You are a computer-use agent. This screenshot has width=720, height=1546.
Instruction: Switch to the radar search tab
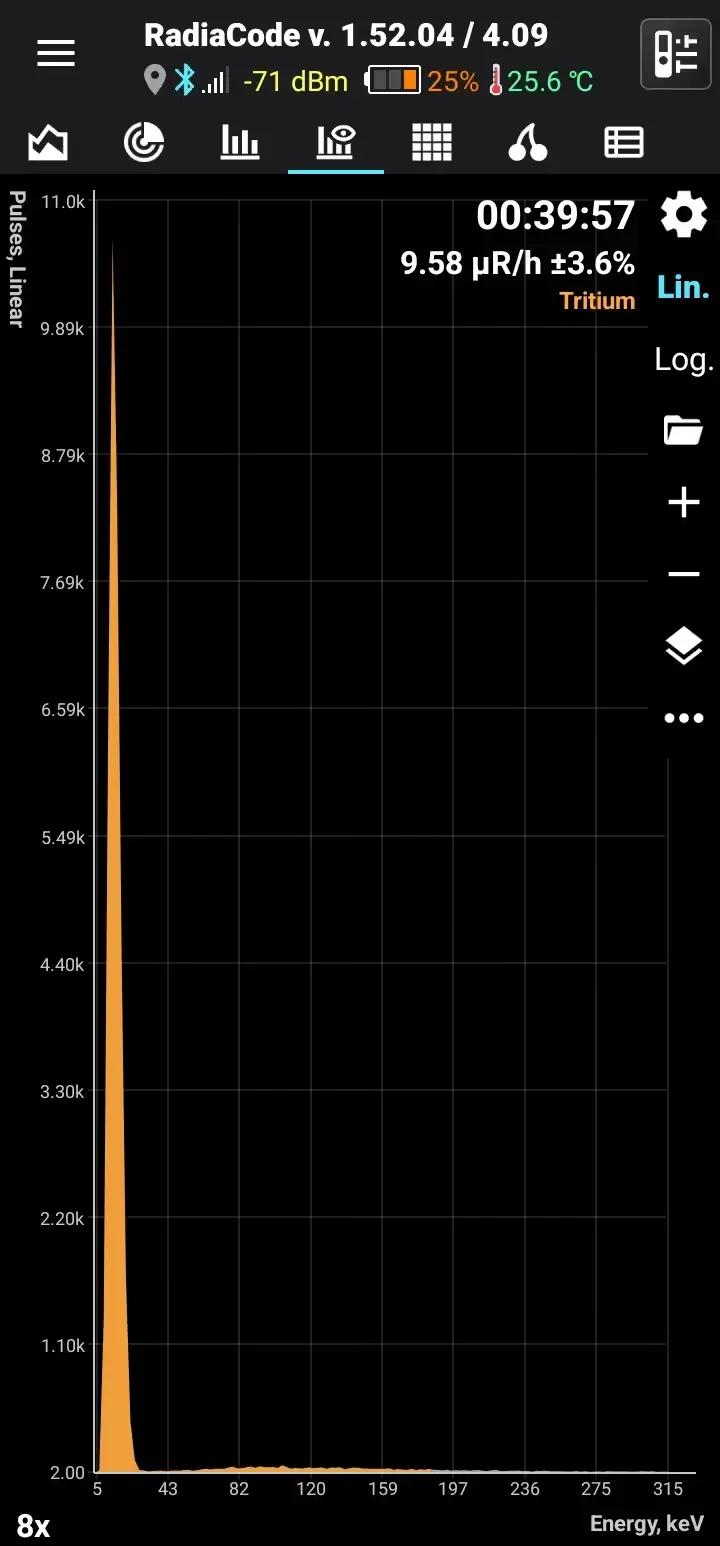[x=144, y=143]
